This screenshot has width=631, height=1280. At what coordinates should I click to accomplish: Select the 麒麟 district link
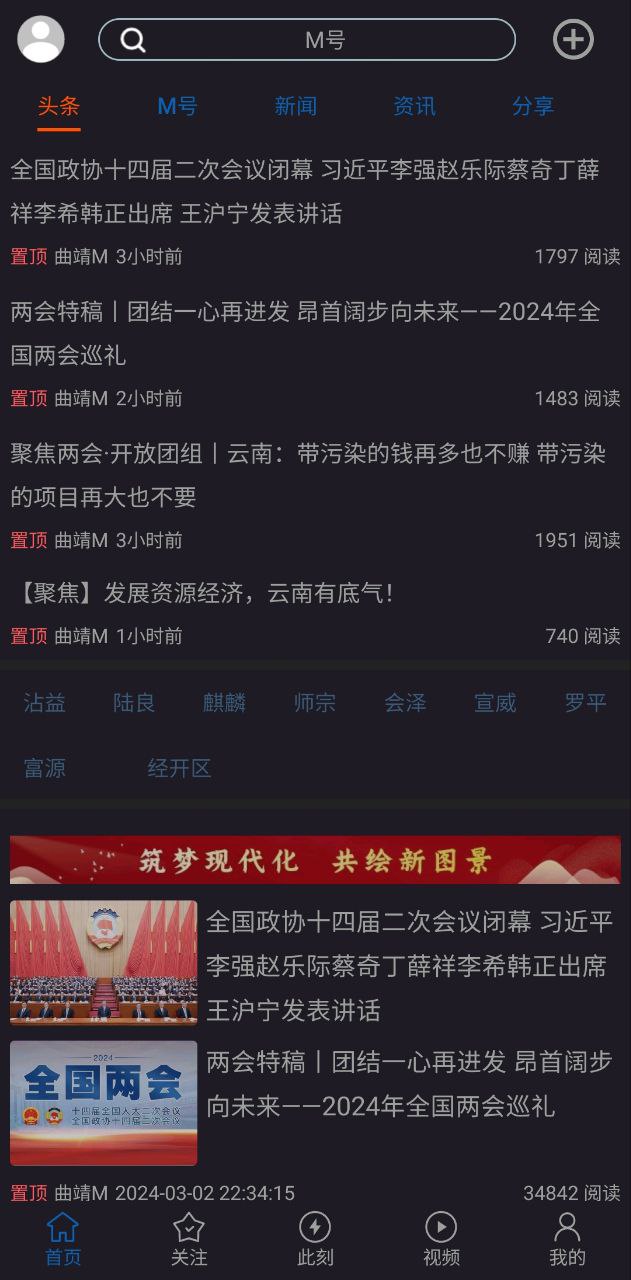[224, 703]
